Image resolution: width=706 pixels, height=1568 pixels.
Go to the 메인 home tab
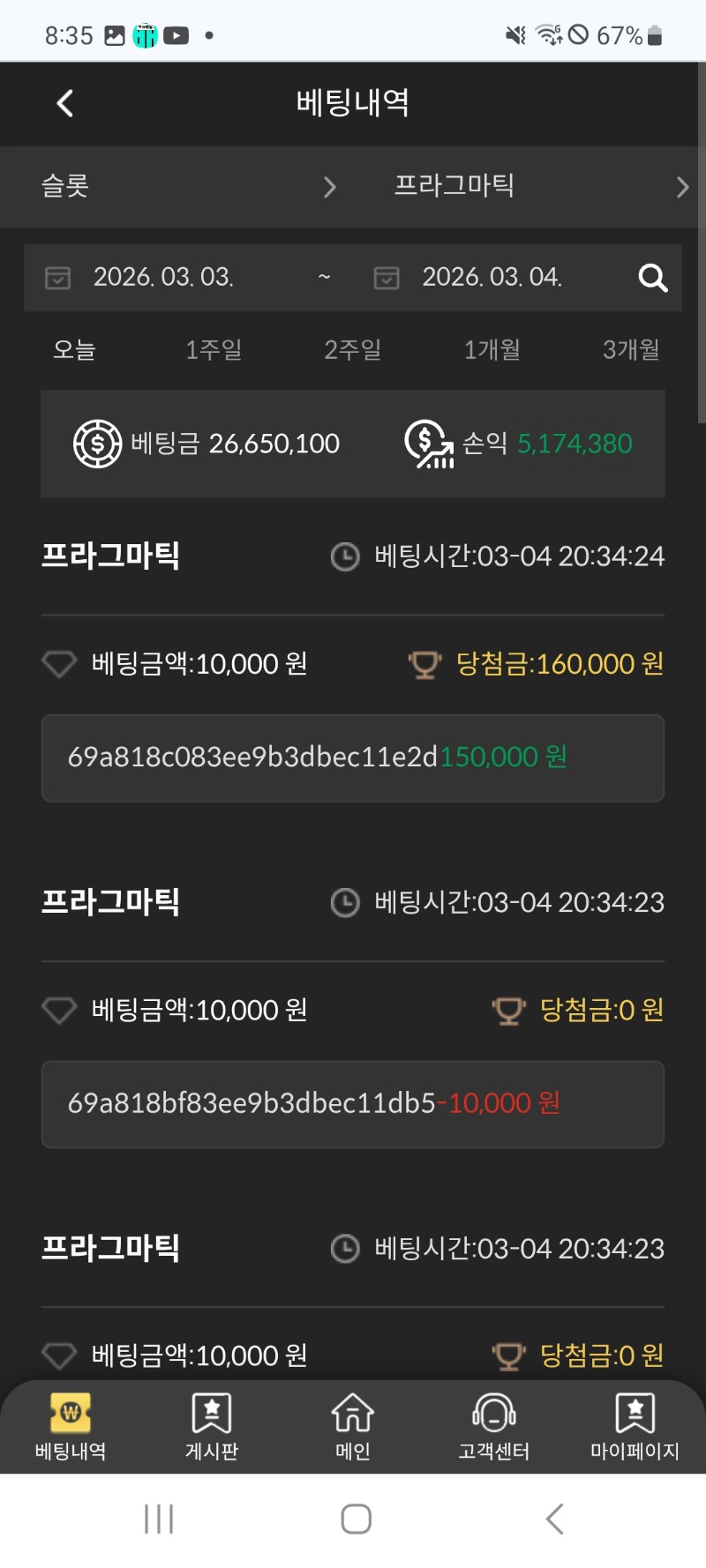click(x=353, y=1427)
